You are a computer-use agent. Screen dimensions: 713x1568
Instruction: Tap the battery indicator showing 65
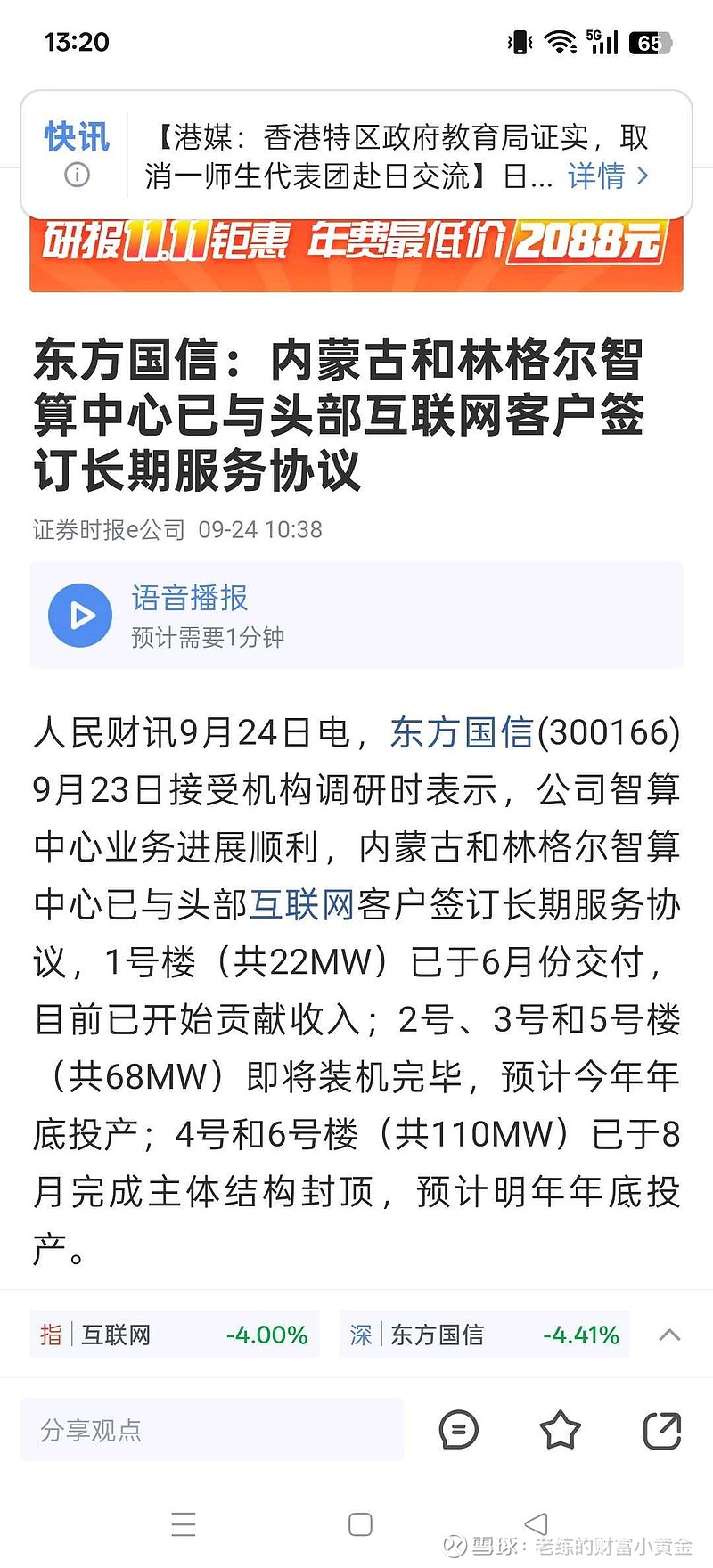click(x=650, y=42)
